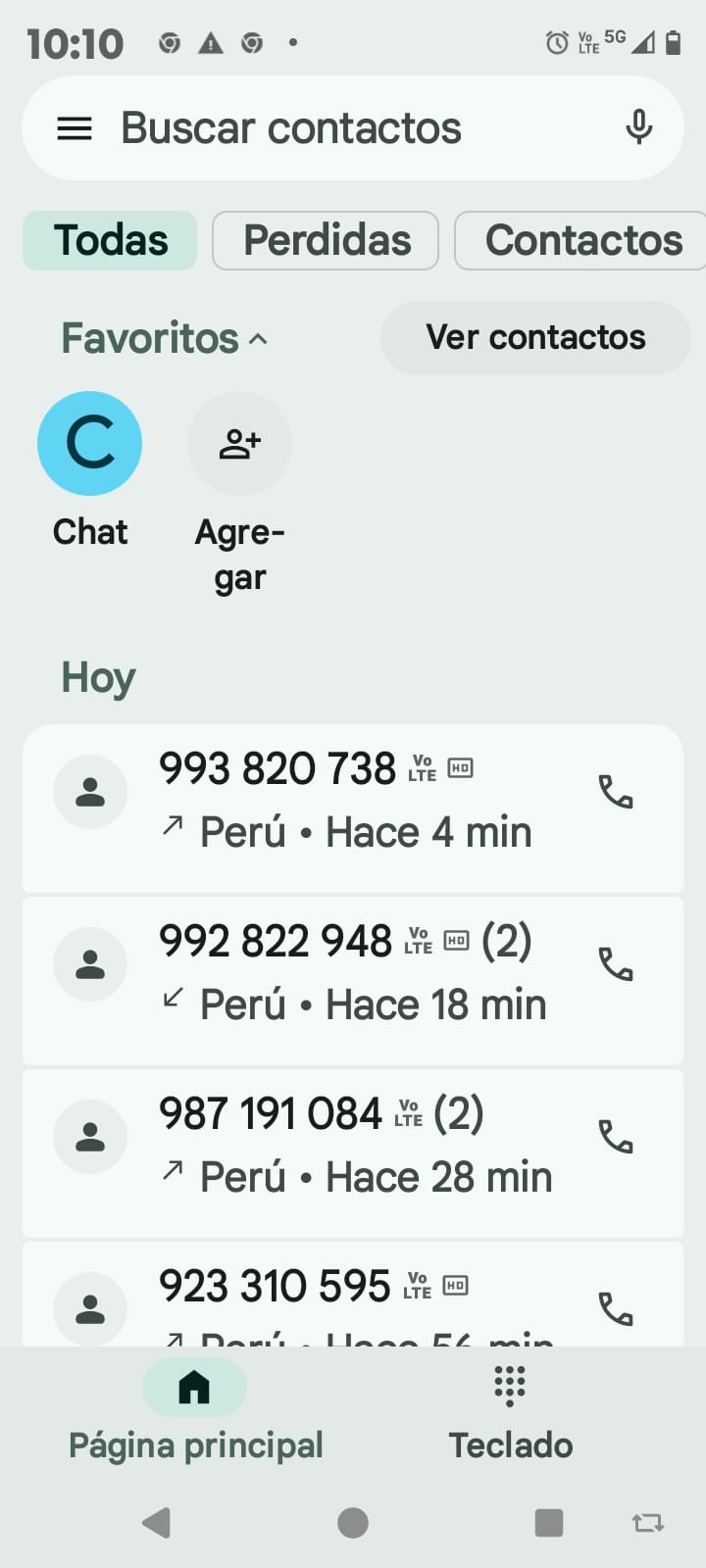
Task: Call 987 191 084 using phone icon
Action: [616, 1137]
